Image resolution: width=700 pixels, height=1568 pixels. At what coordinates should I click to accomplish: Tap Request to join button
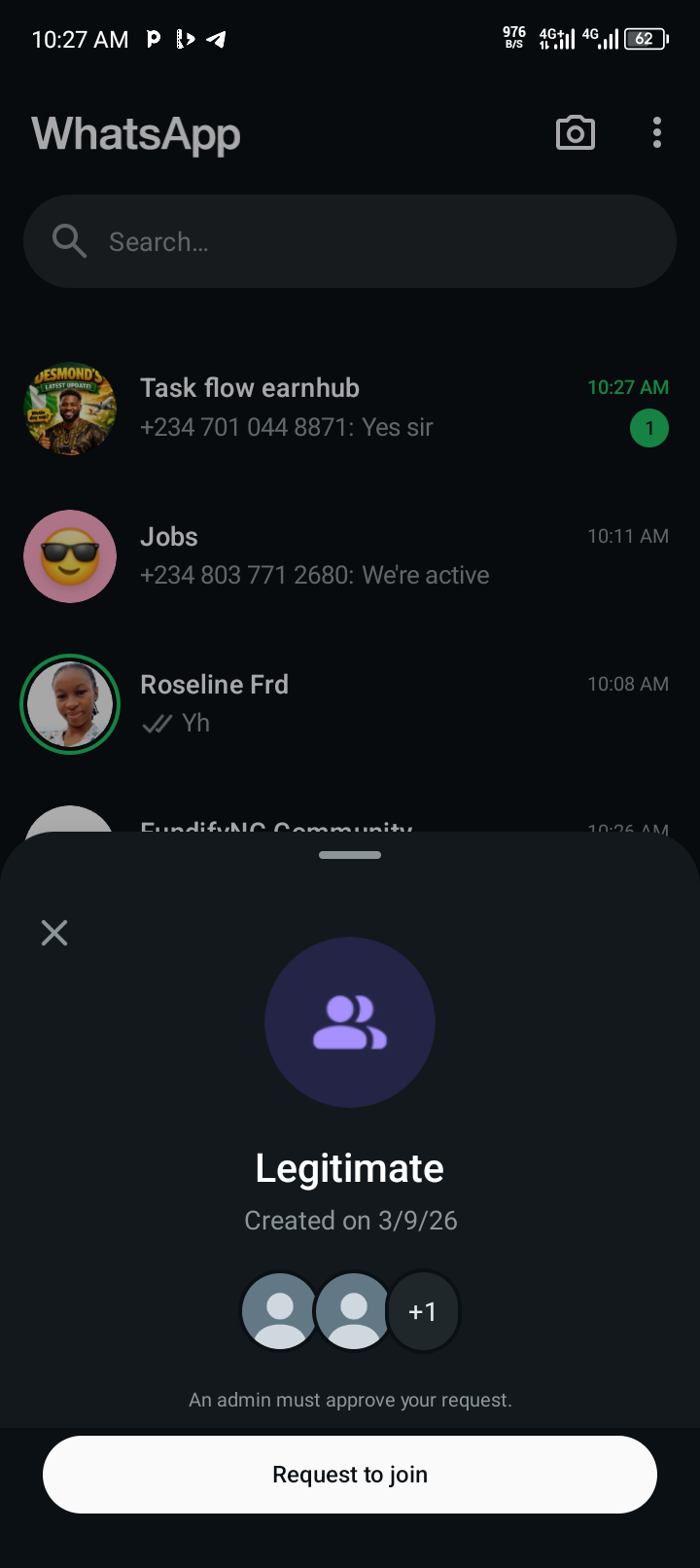point(350,1475)
